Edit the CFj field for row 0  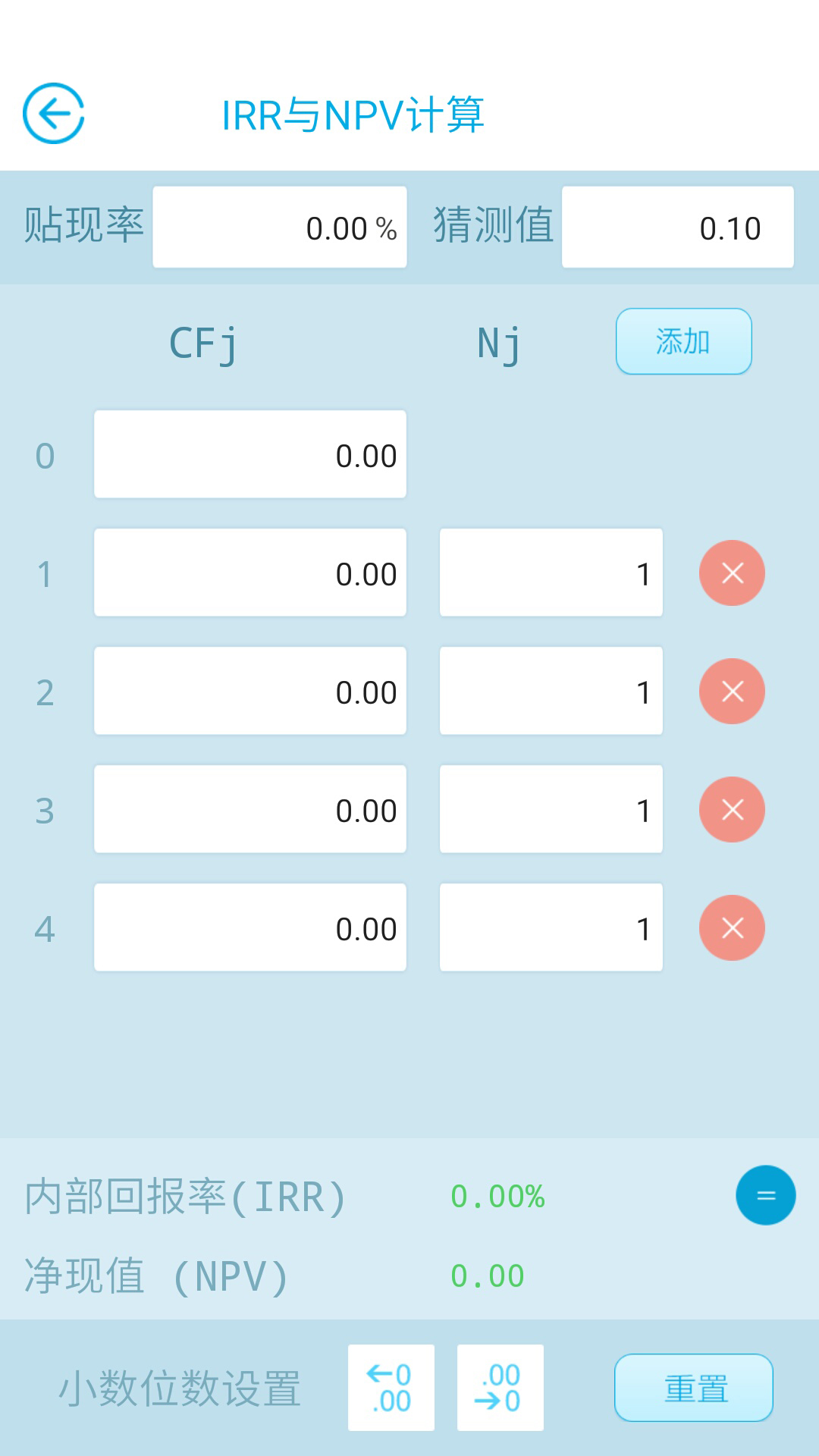coord(249,455)
